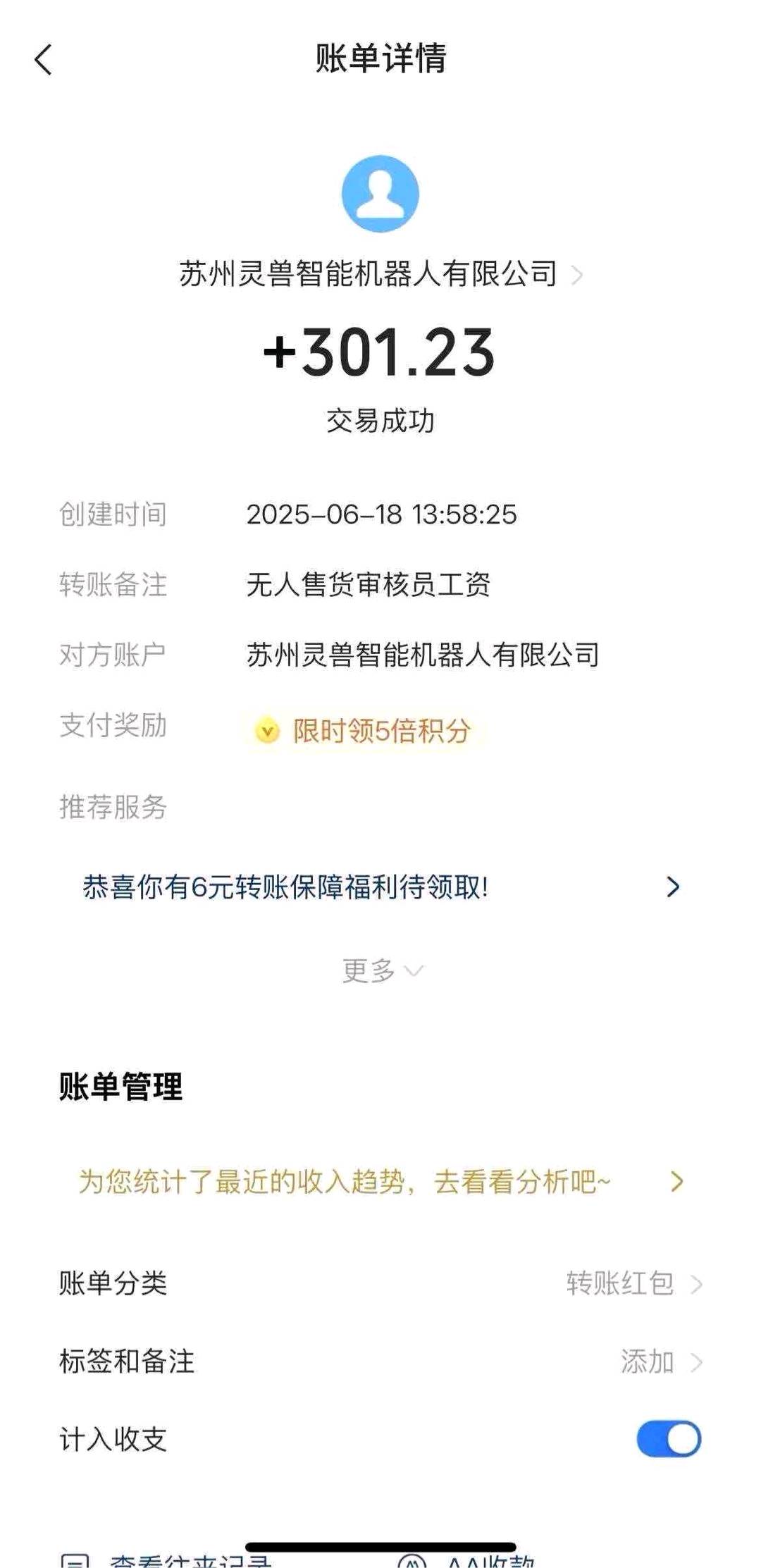Disable the 计入收支 switch

pyautogui.click(x=668, y=1439)
